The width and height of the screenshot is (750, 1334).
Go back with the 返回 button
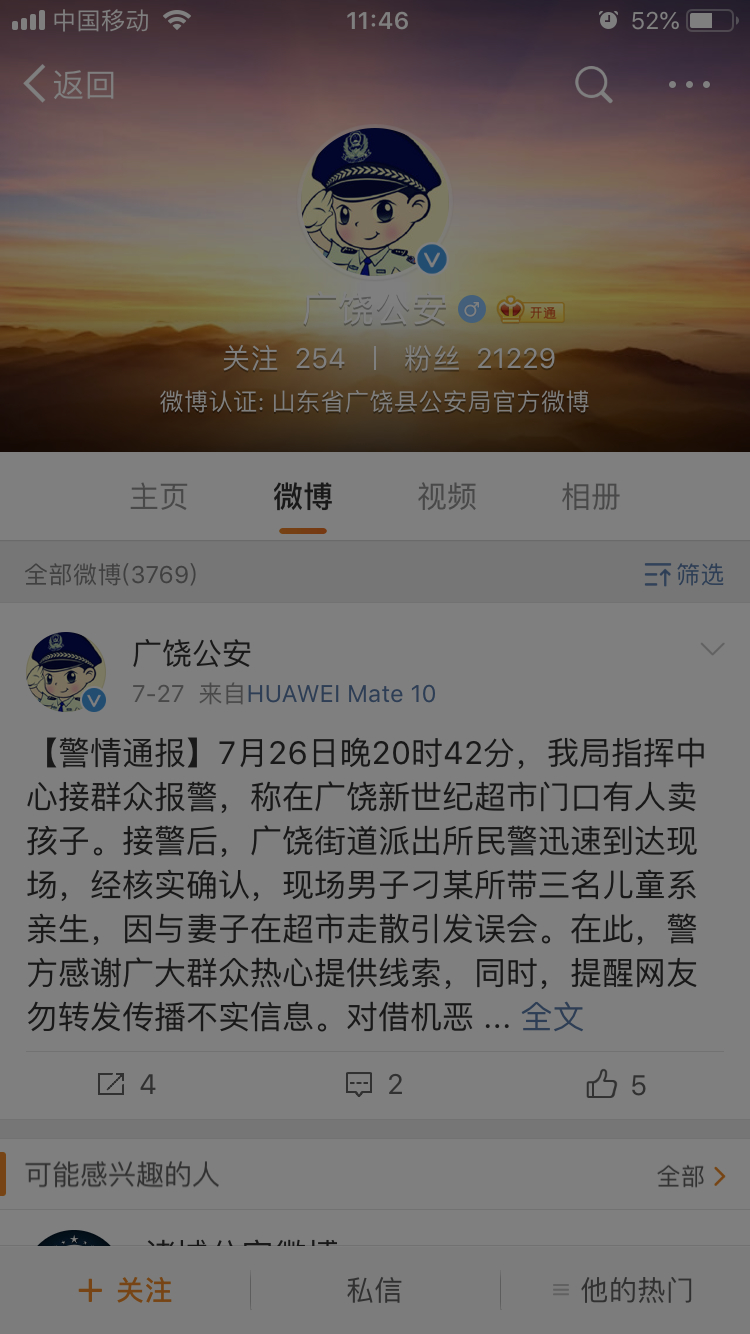[69, 85]
